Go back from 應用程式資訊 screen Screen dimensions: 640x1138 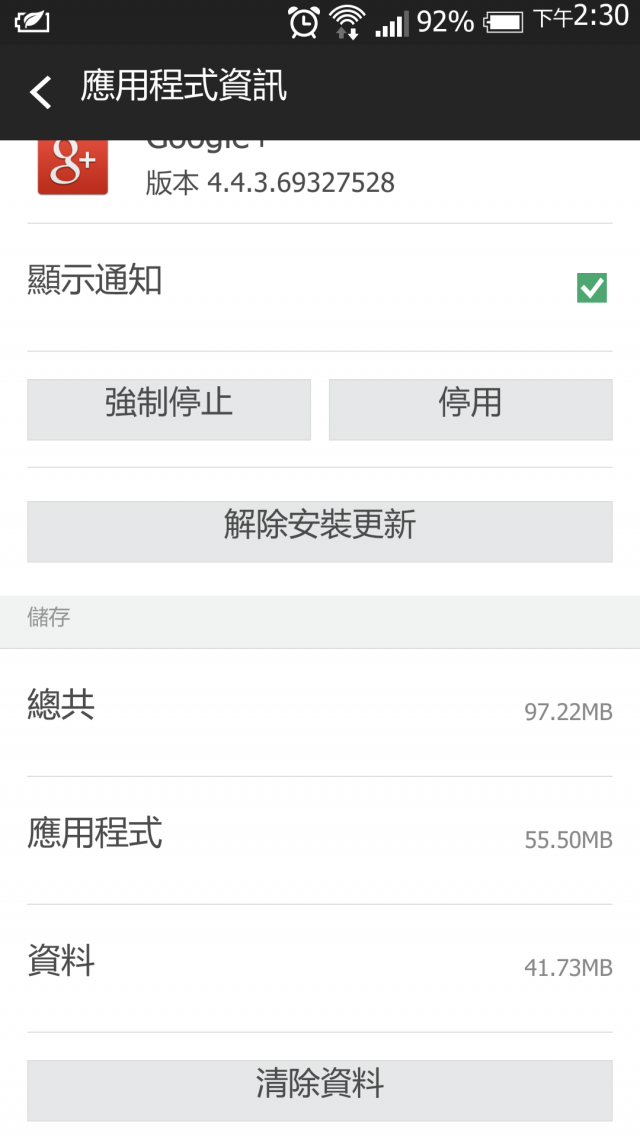click(40, 91)
